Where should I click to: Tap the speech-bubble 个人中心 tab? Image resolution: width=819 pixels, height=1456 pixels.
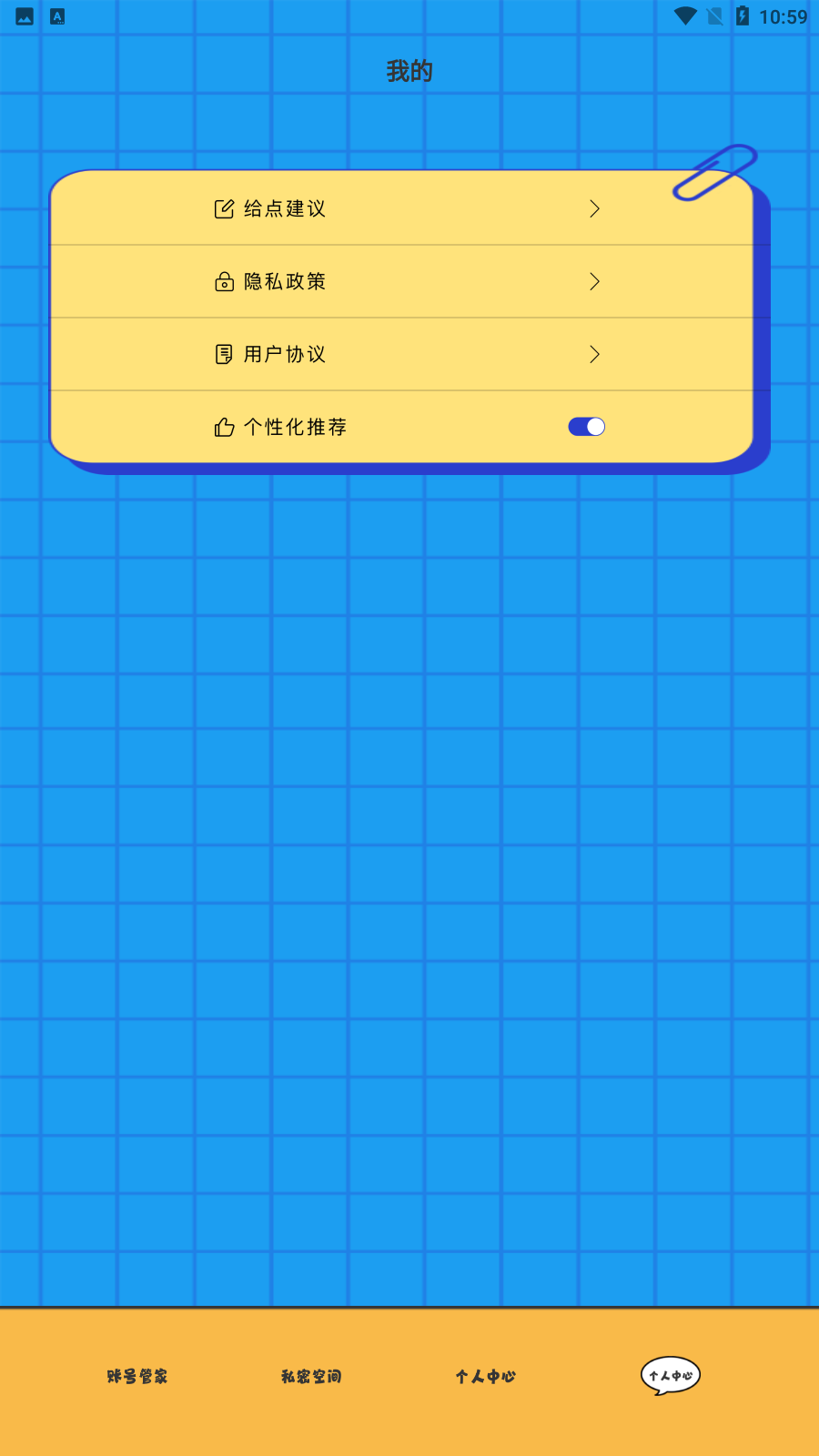(671, 1375)
